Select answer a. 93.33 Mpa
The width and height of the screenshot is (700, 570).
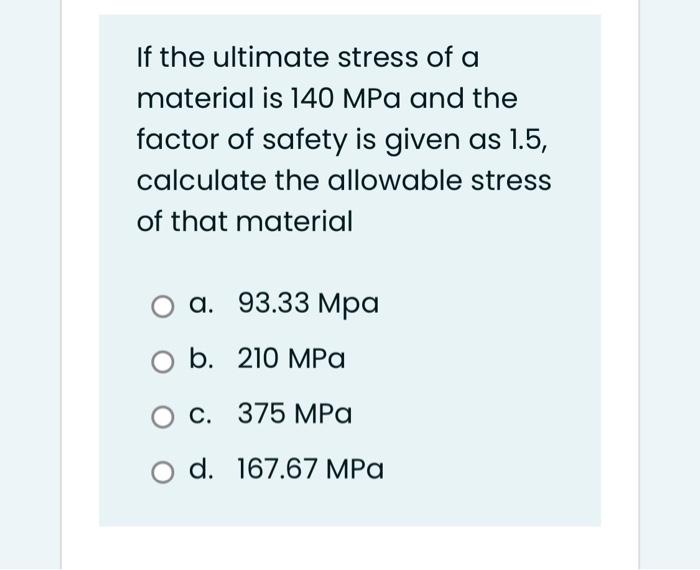[163, 305]
